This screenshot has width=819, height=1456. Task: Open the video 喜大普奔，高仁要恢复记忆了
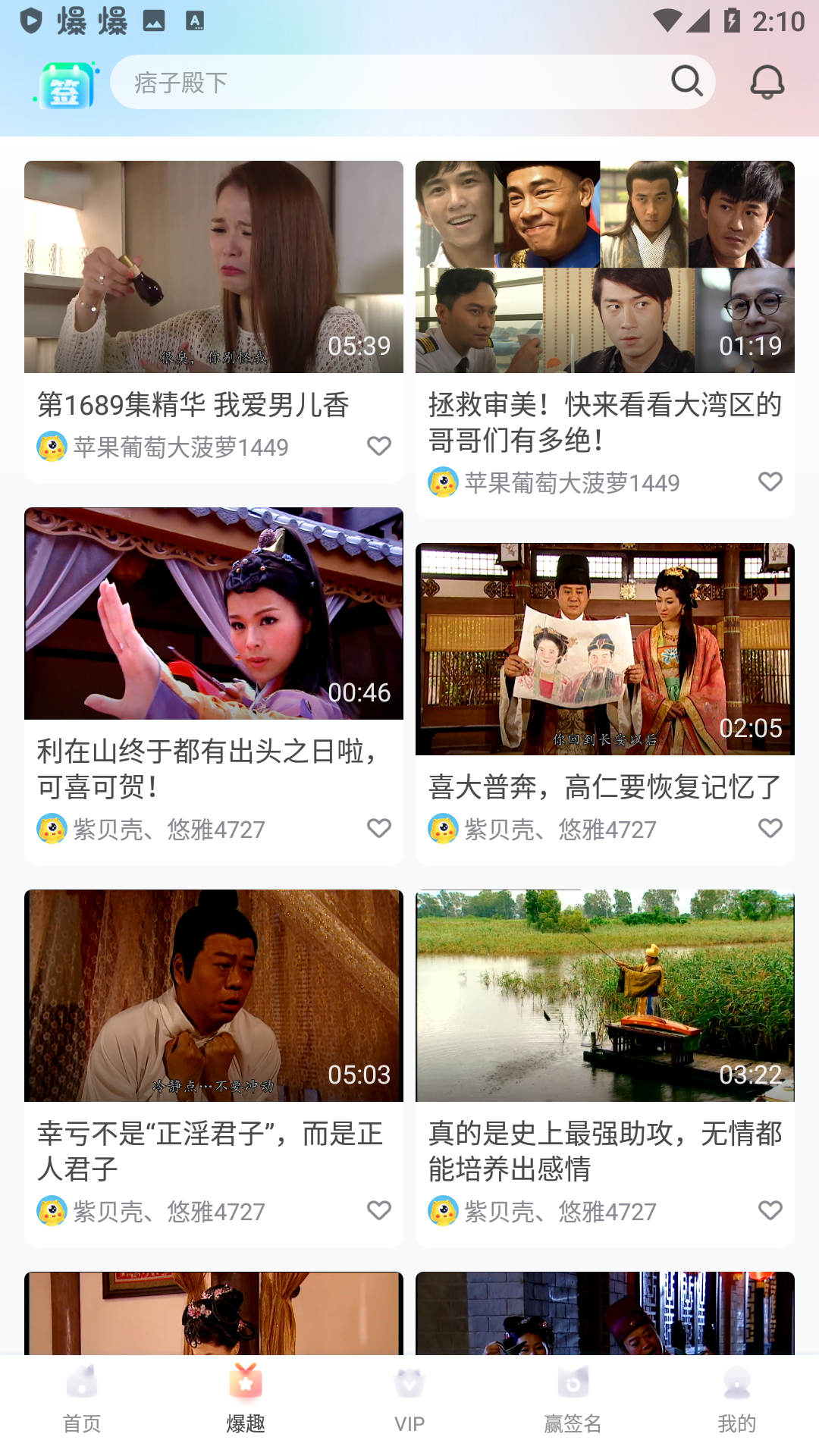pyautogui.click(x=605, y=649)
